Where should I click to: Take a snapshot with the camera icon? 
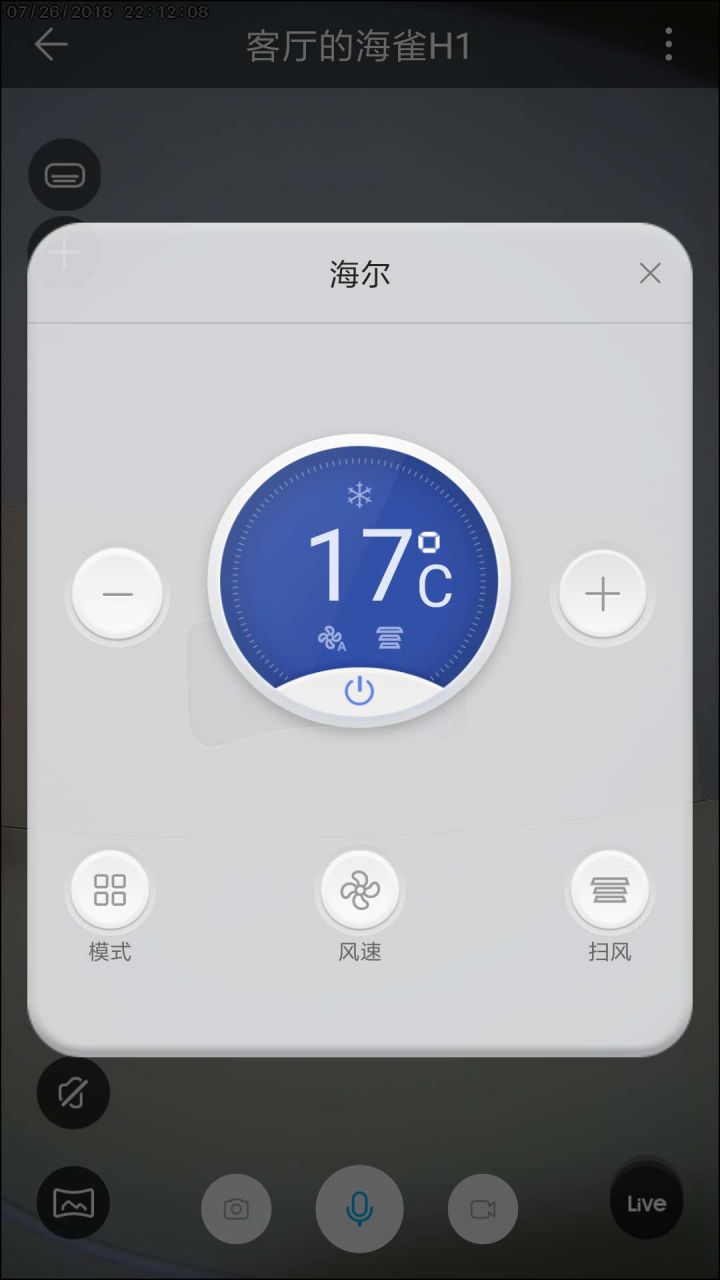236,1208
